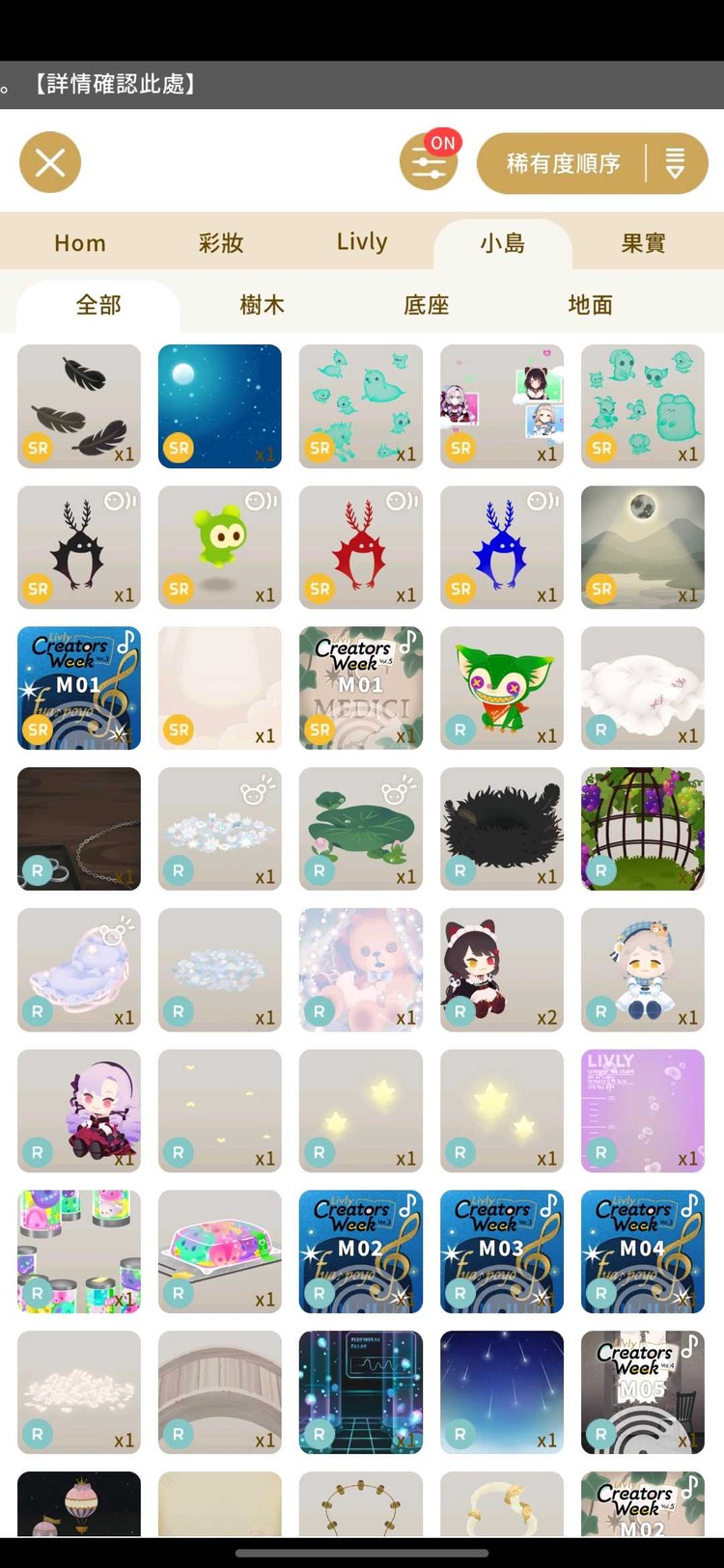Image resolution: width=724 pixels, height=1568 pixels.
Task: Open the filter settings icon
Action: [x=429, y=162]
